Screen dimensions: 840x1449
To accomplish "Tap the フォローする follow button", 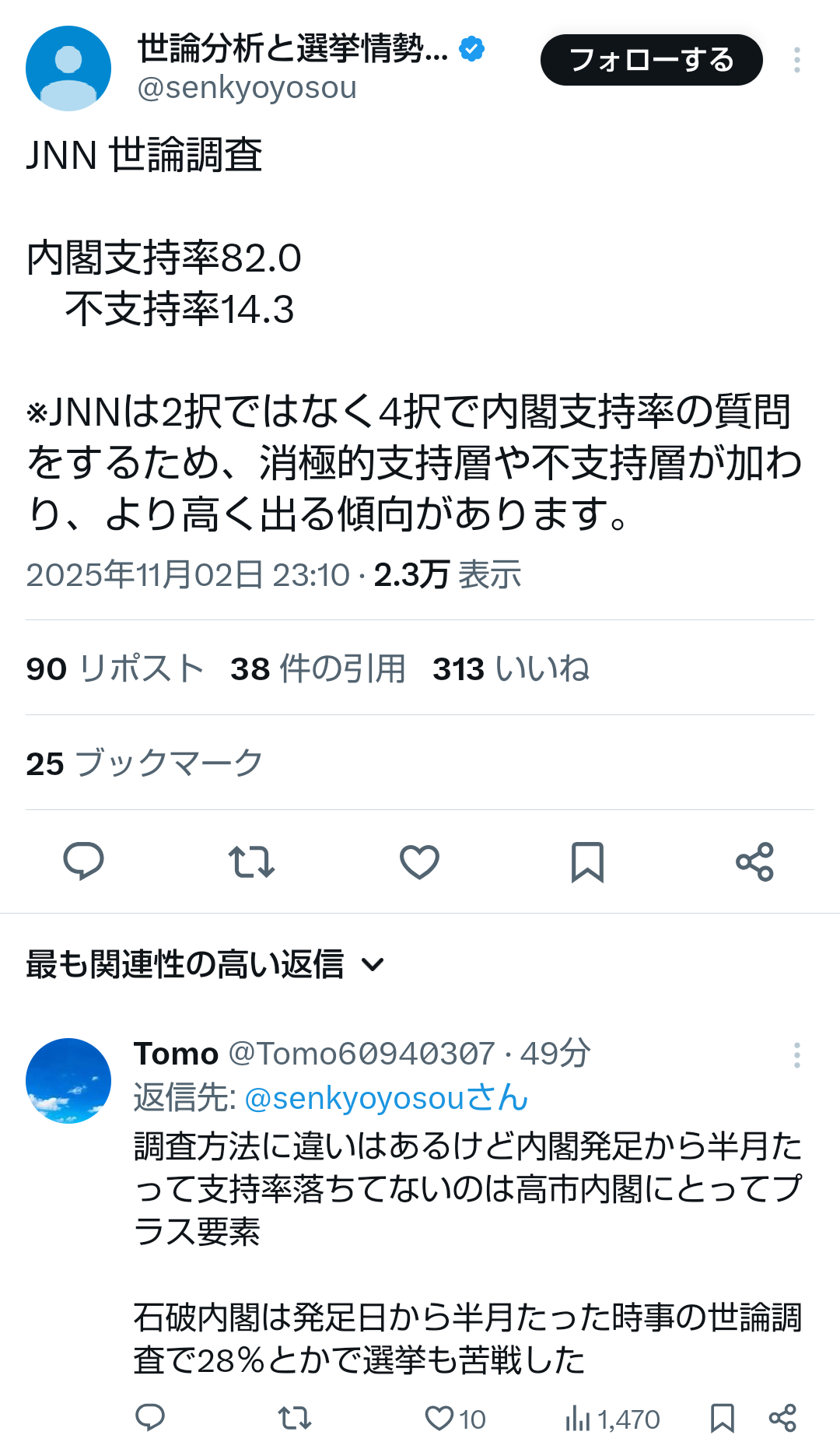I will 651,60.
